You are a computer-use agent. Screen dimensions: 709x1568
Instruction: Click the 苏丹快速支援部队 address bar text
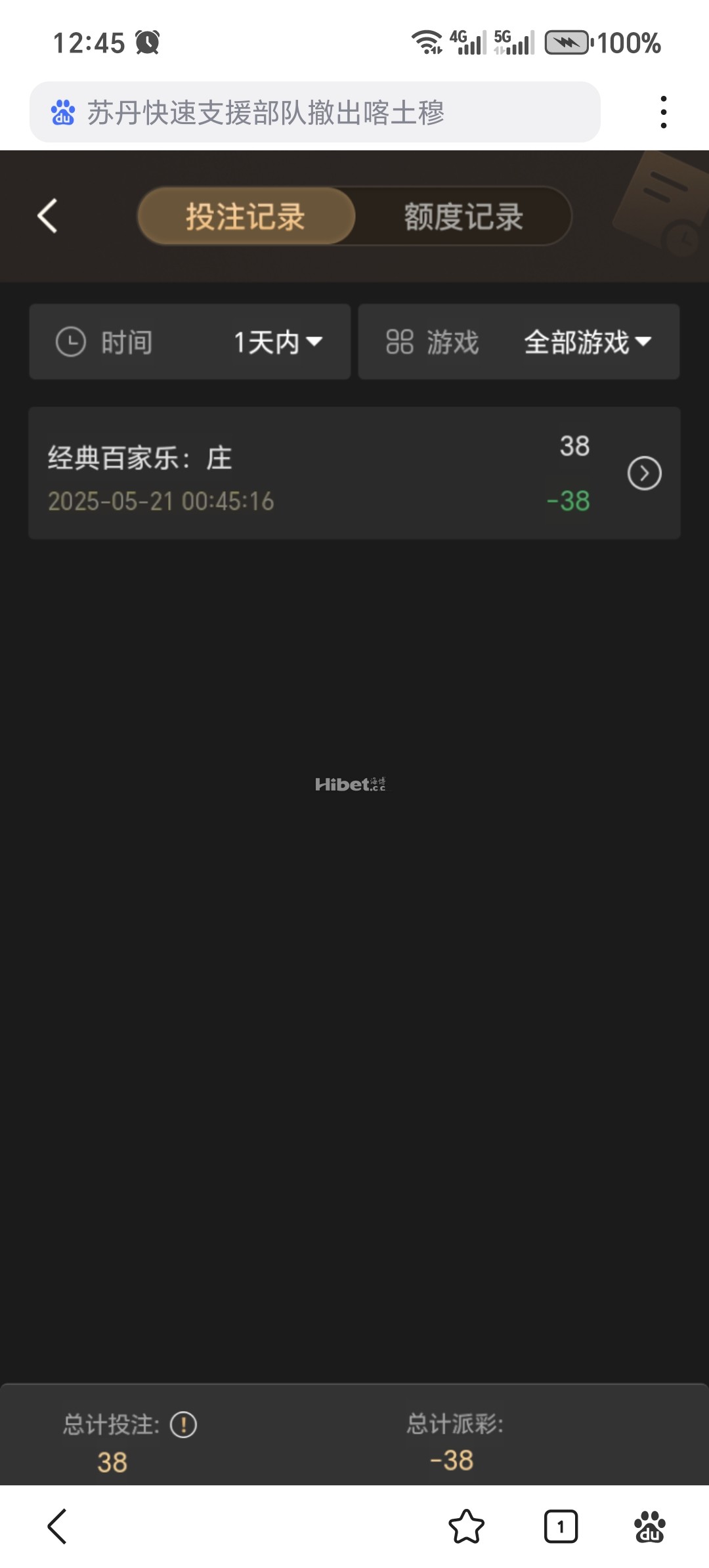269,112
